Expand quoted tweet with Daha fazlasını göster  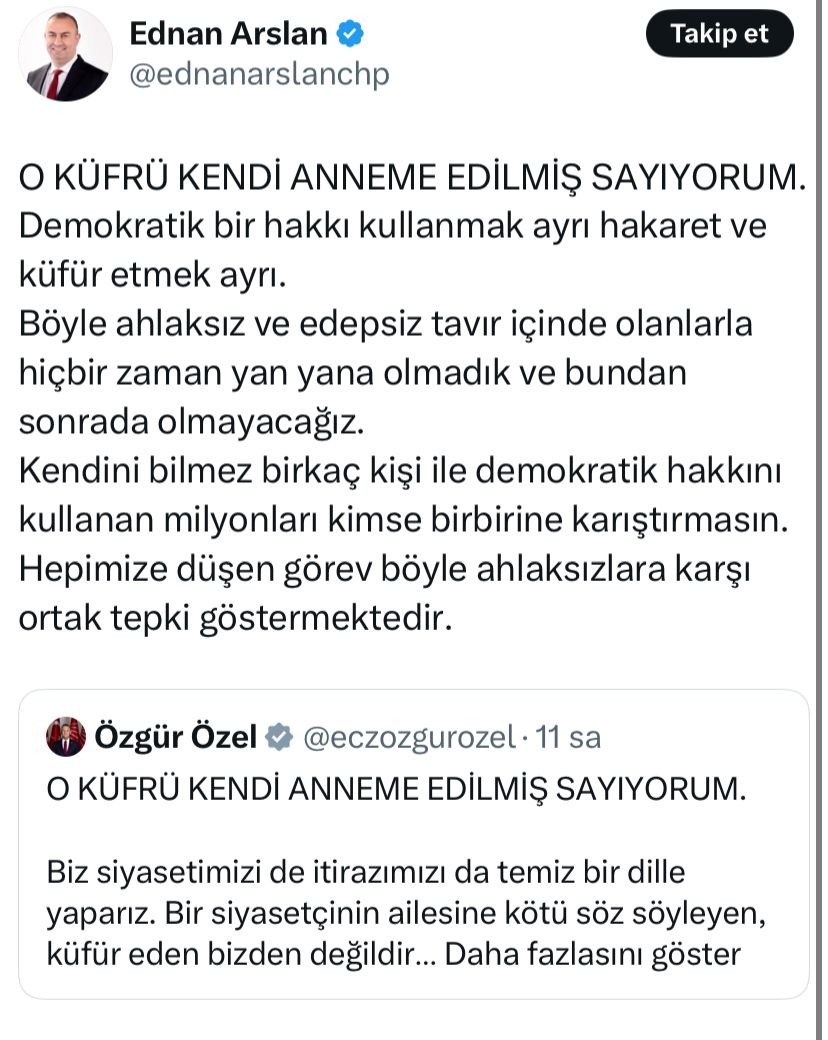(592, 953)
